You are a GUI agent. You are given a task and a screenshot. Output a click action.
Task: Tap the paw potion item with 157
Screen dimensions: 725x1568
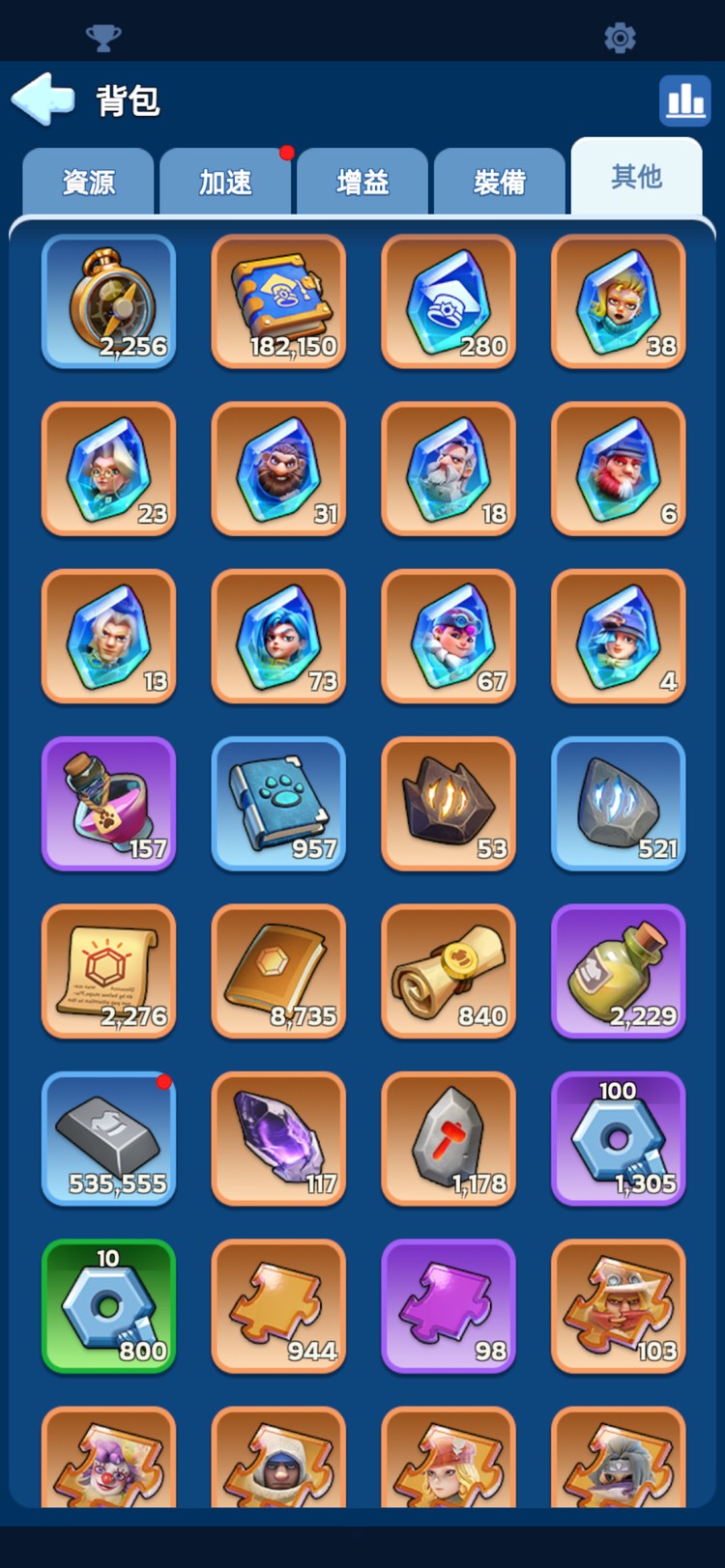[x=109, y=804]
